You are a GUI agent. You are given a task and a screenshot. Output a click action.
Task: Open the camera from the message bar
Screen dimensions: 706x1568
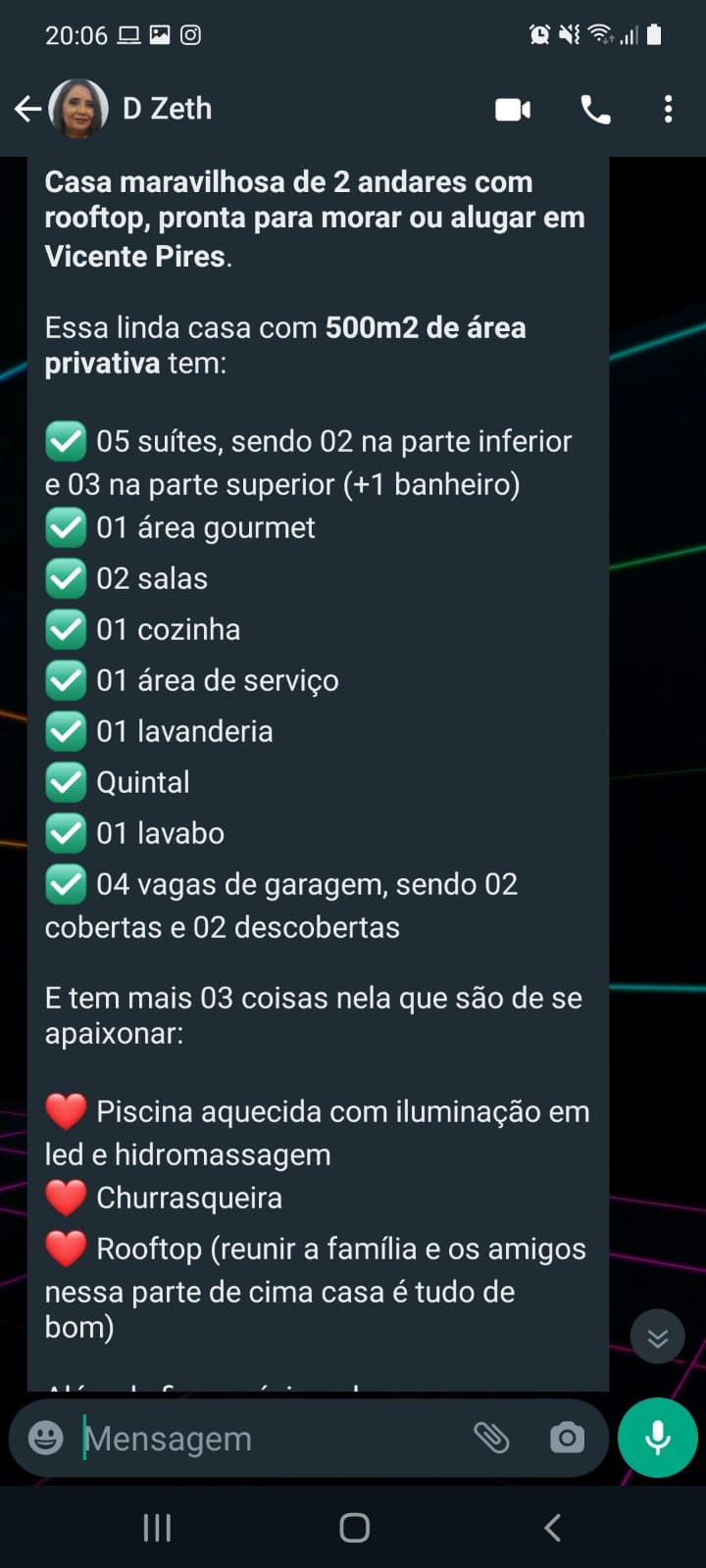[567, 1438]
